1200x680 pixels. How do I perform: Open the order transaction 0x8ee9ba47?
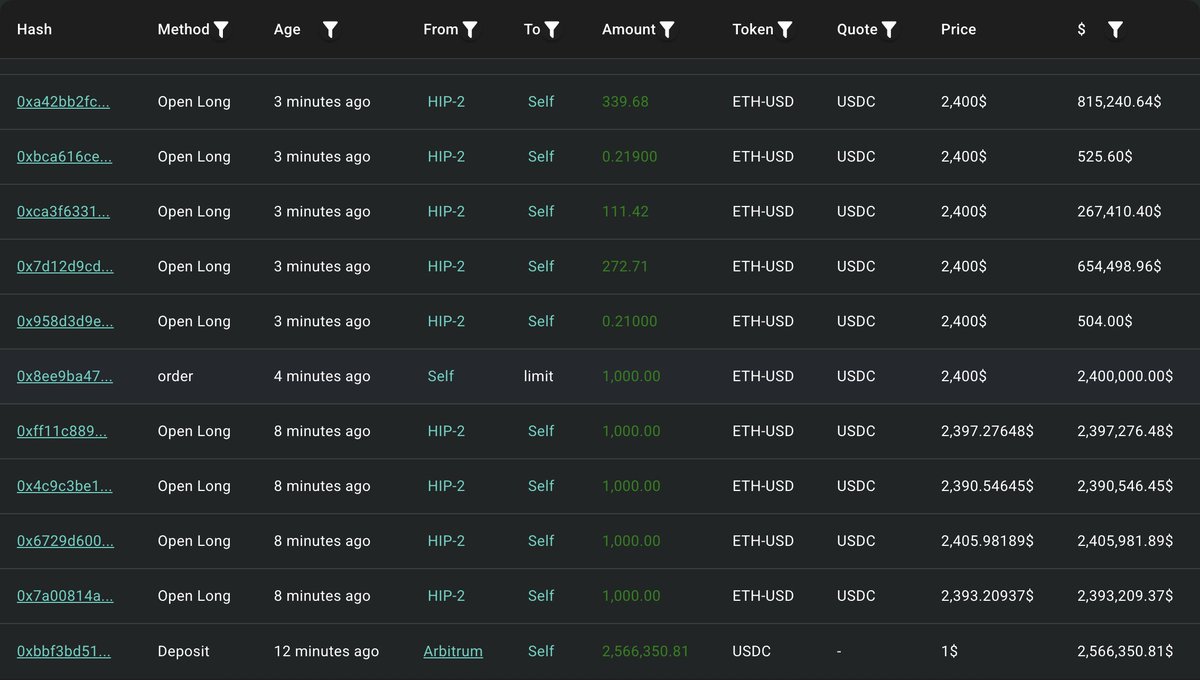[64, 377]
